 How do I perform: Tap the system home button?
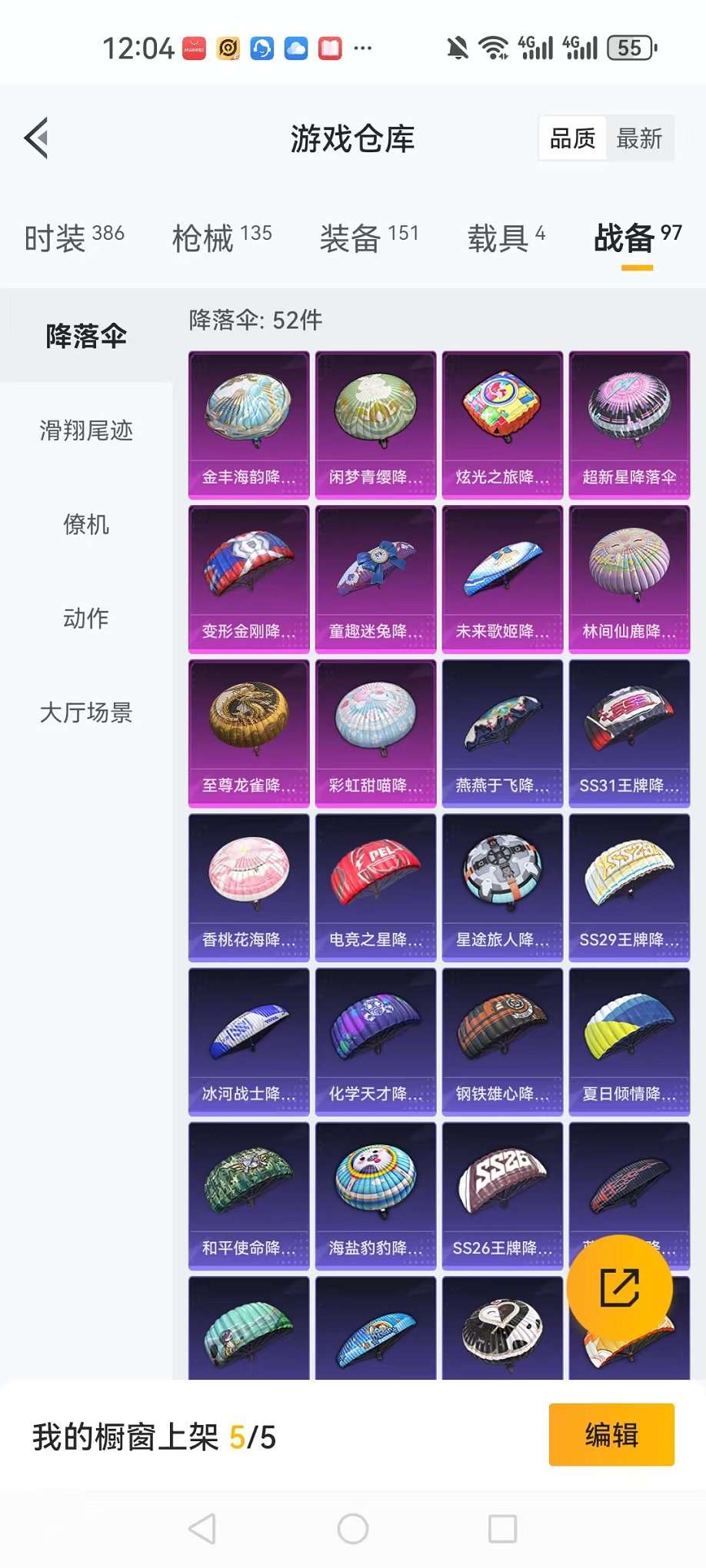353,1529
